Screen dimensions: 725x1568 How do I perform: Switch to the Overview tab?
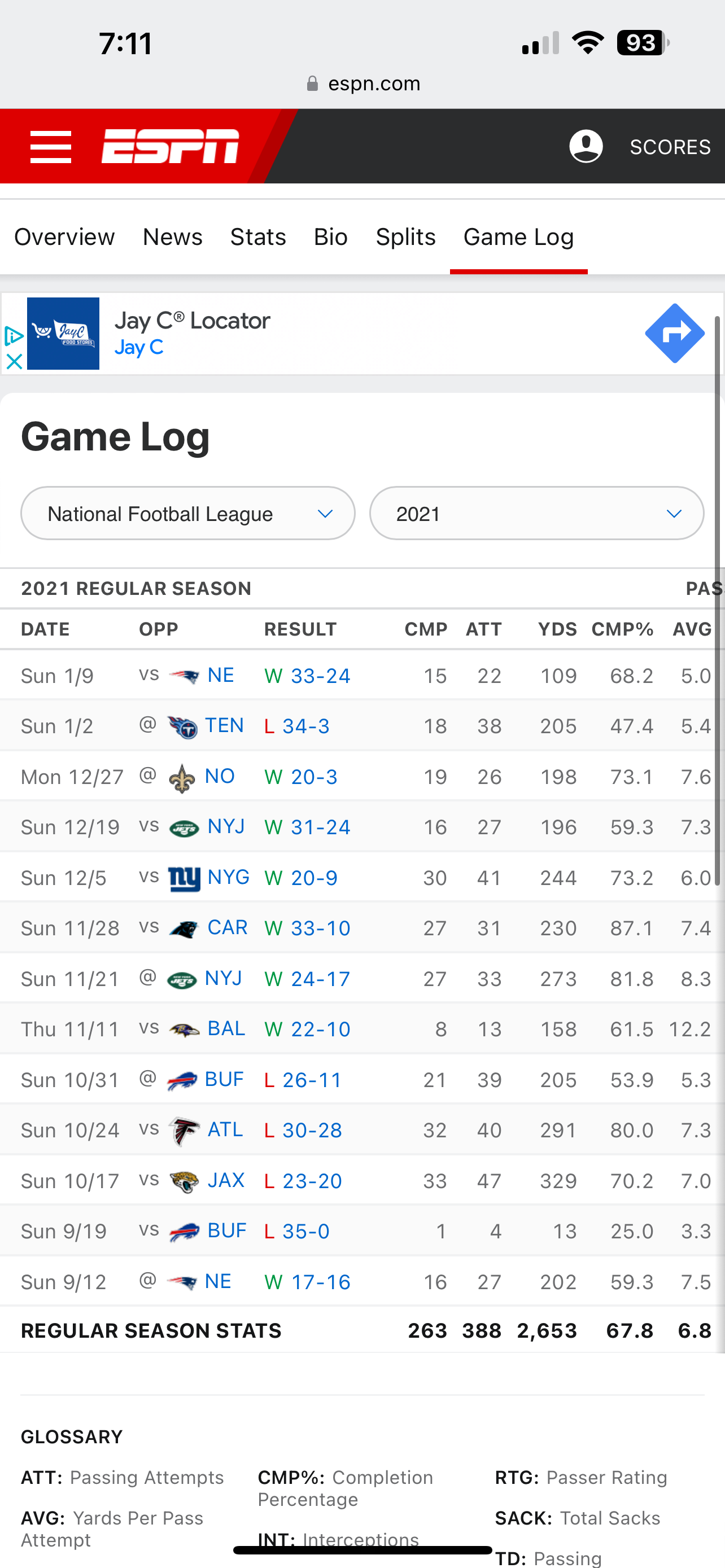[x=64, y=237]
